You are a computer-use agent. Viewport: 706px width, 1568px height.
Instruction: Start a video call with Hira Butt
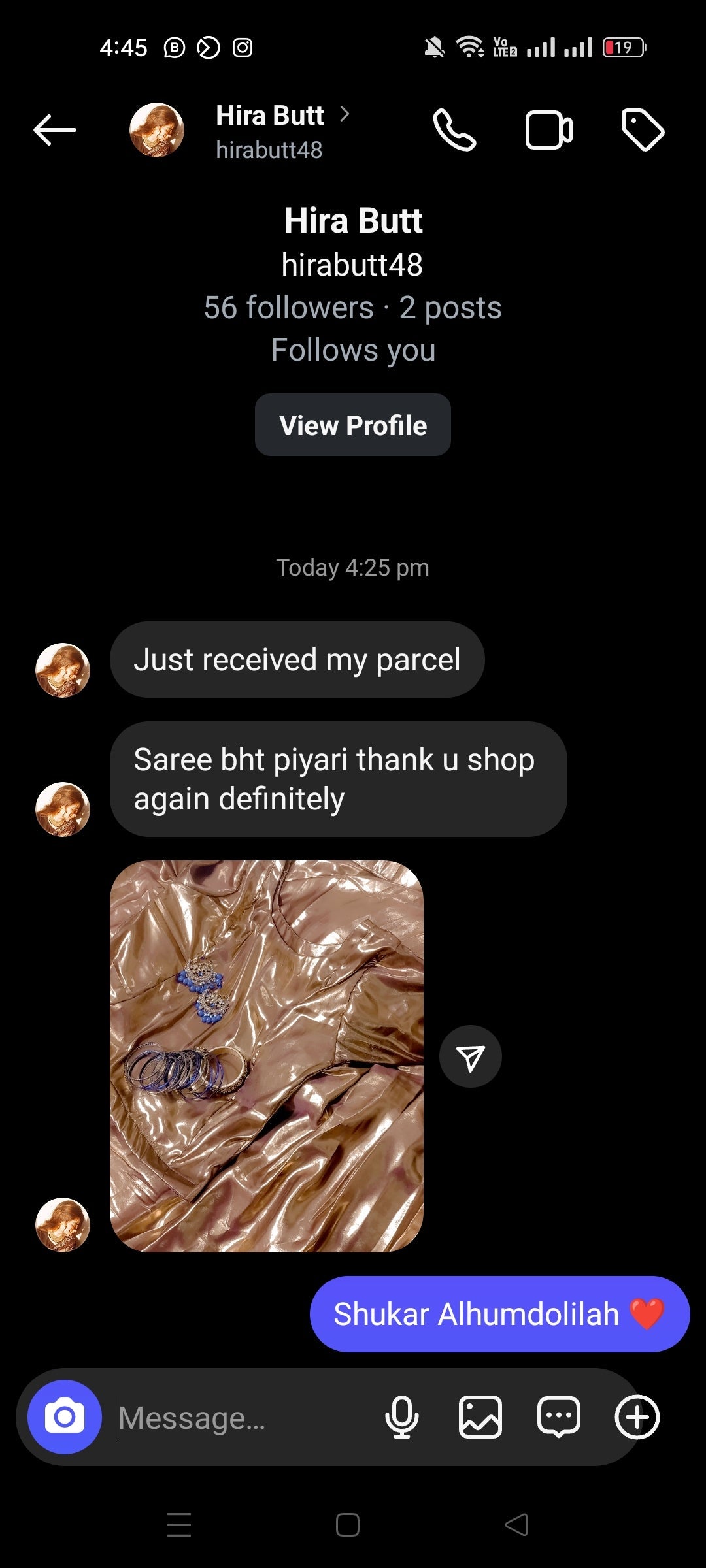point(548,131)
